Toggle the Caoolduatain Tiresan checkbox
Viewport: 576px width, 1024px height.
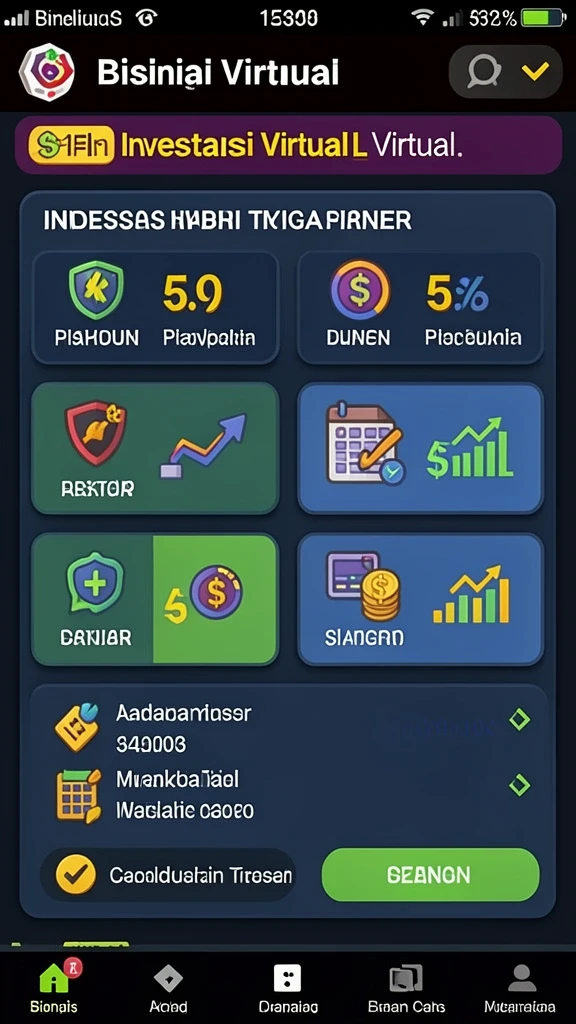[76, 875]
